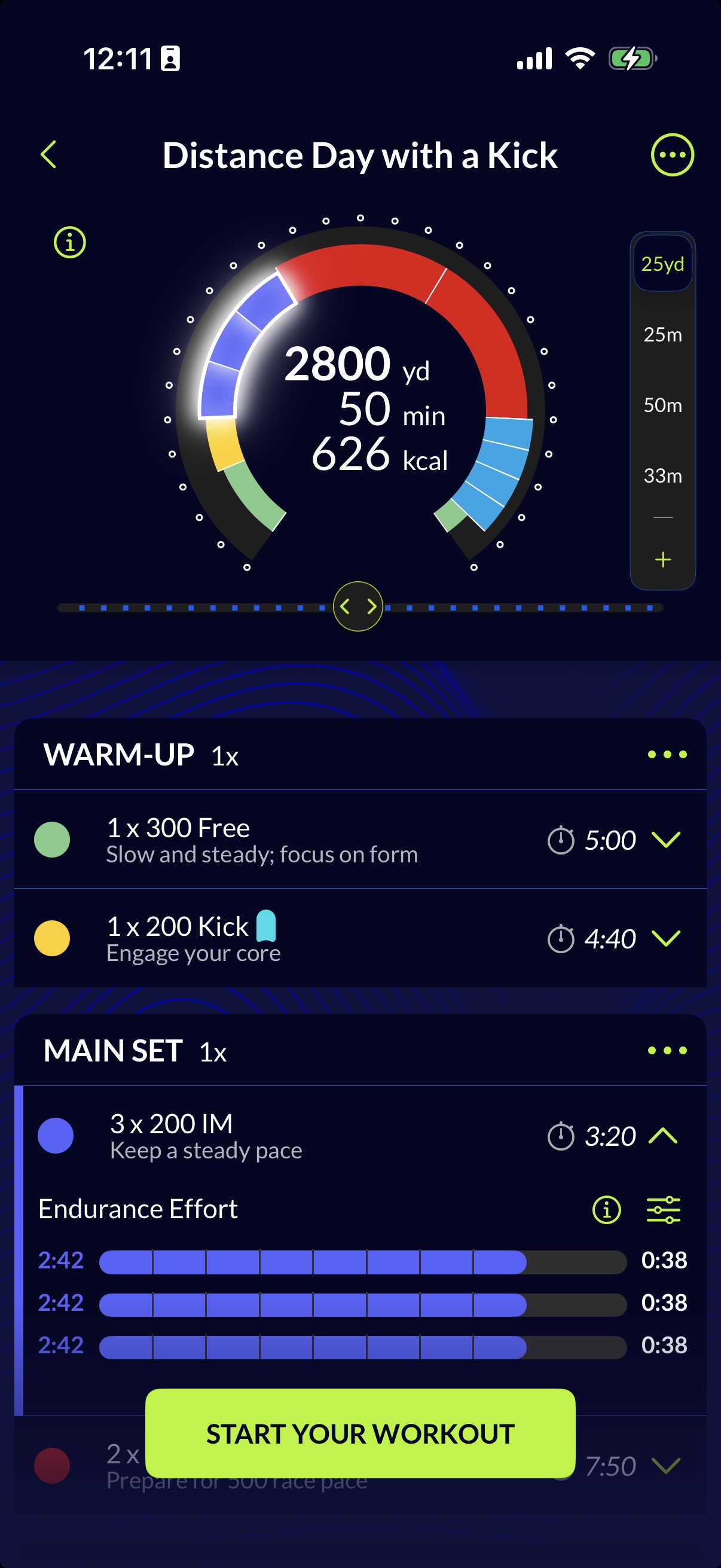Open MAIN SET section options
The height and width of the screenshot is (1568, 721).
pyautogui.click(x=667, y=1051)
